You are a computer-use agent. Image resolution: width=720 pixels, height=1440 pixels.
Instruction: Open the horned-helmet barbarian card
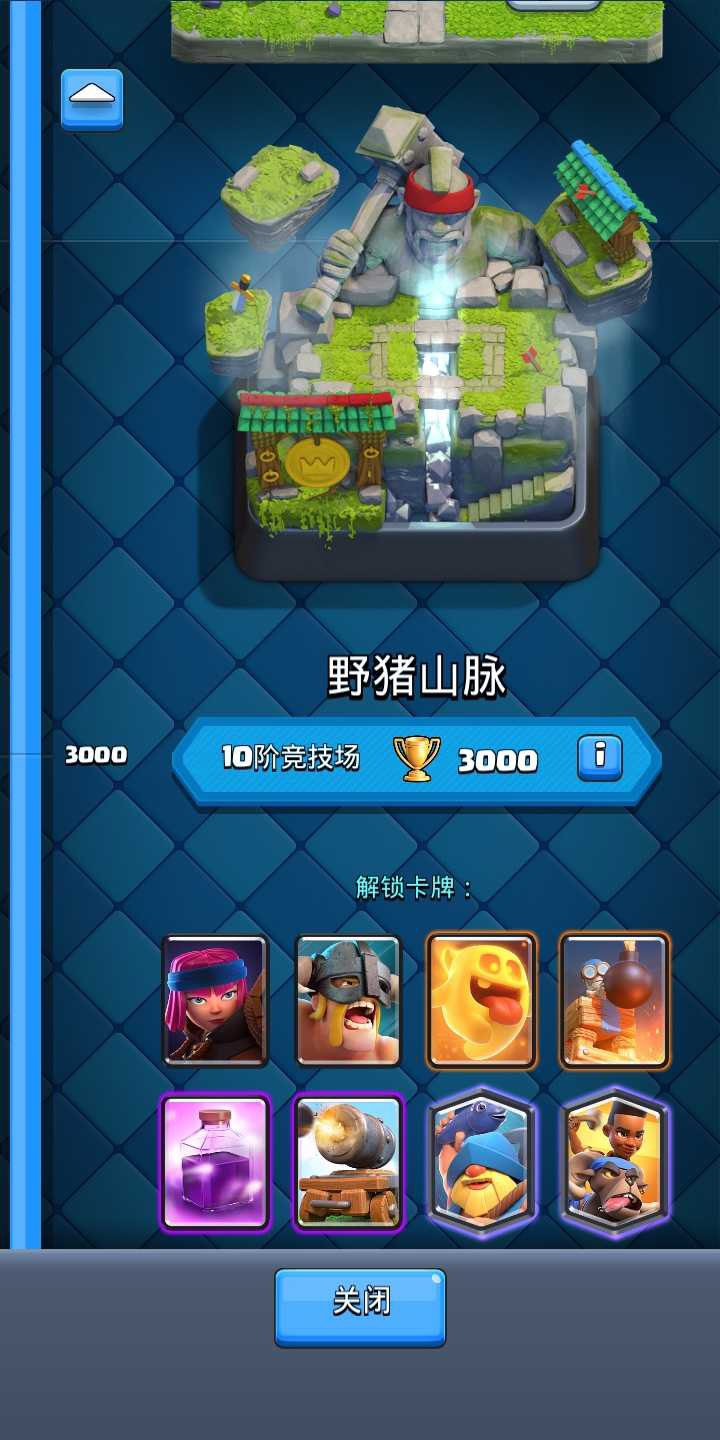tap(348, 1001)
